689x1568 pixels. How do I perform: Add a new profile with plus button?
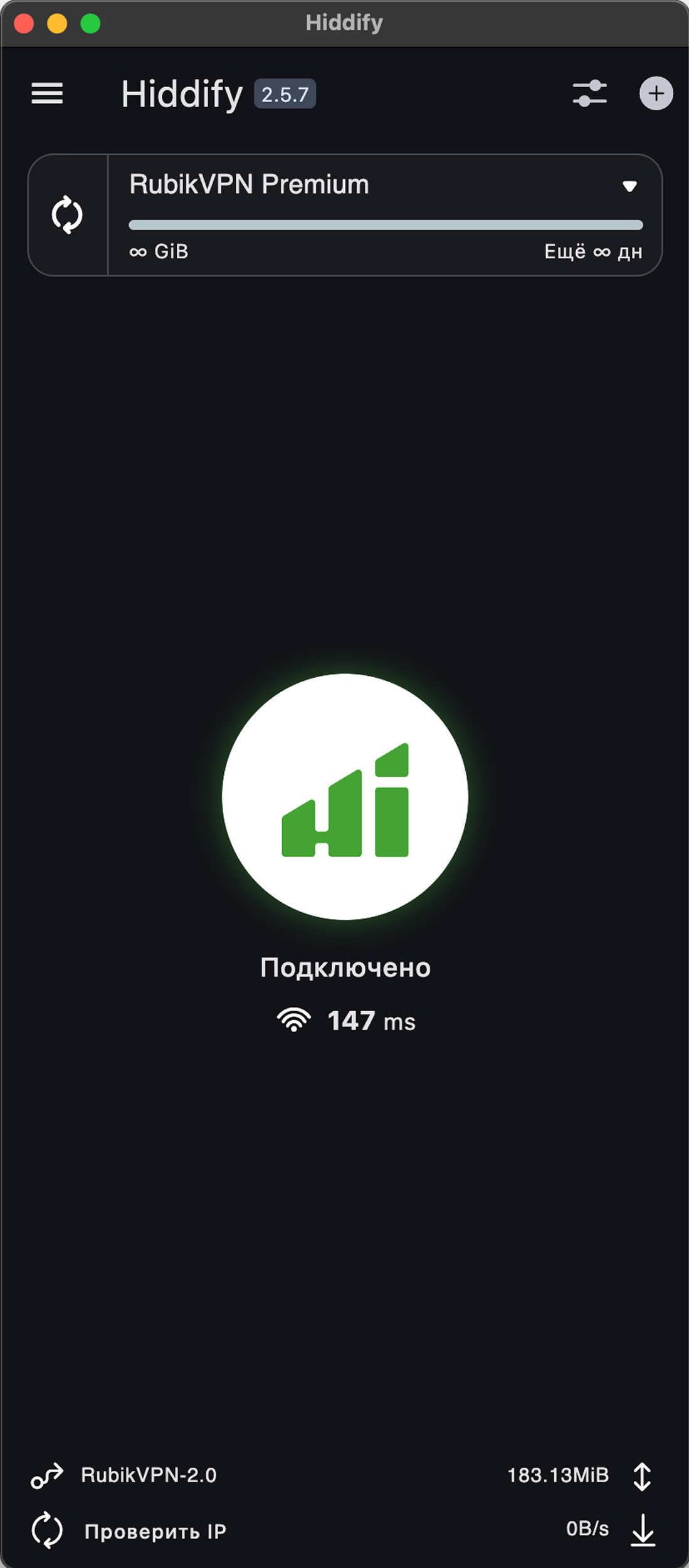[656, 93]
